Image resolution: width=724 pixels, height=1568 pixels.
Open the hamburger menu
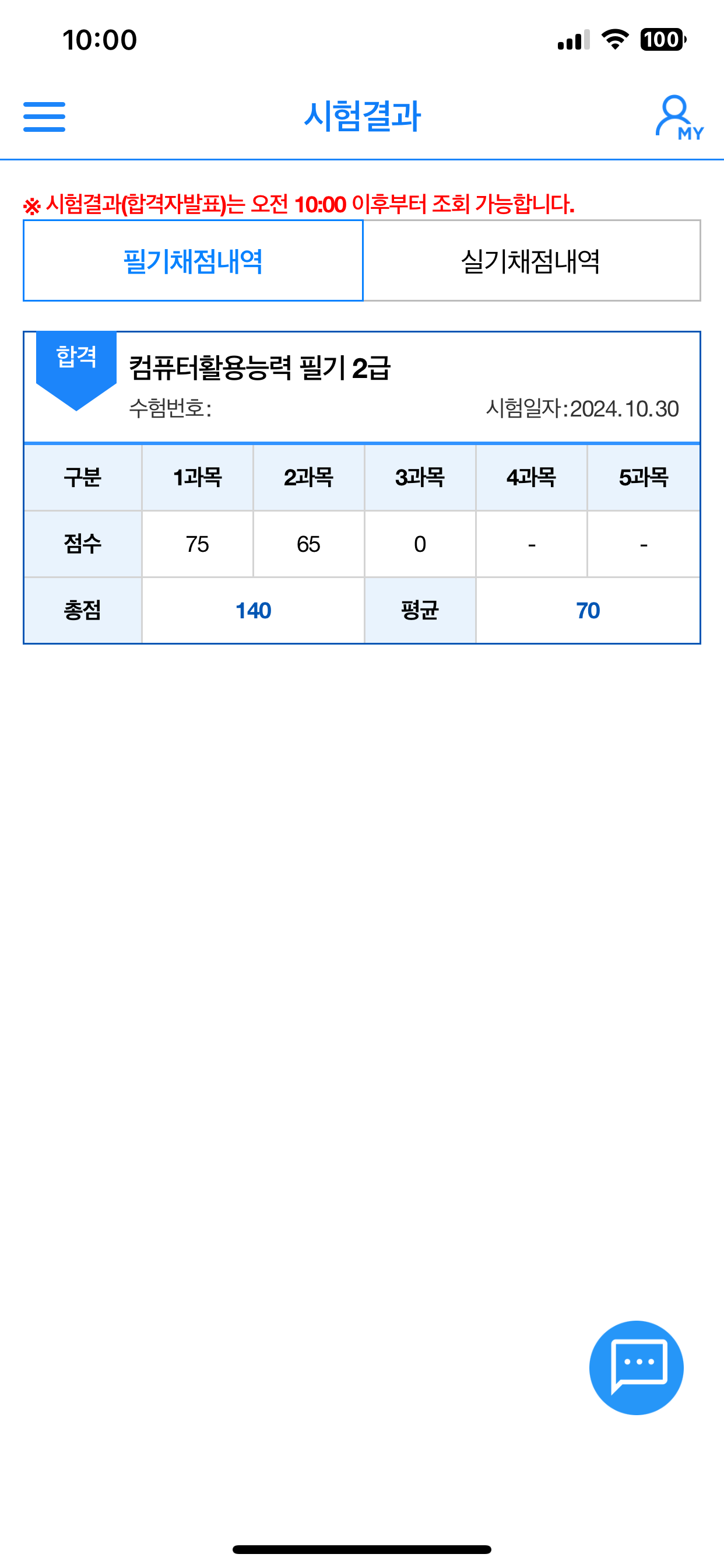coord(44,117)
